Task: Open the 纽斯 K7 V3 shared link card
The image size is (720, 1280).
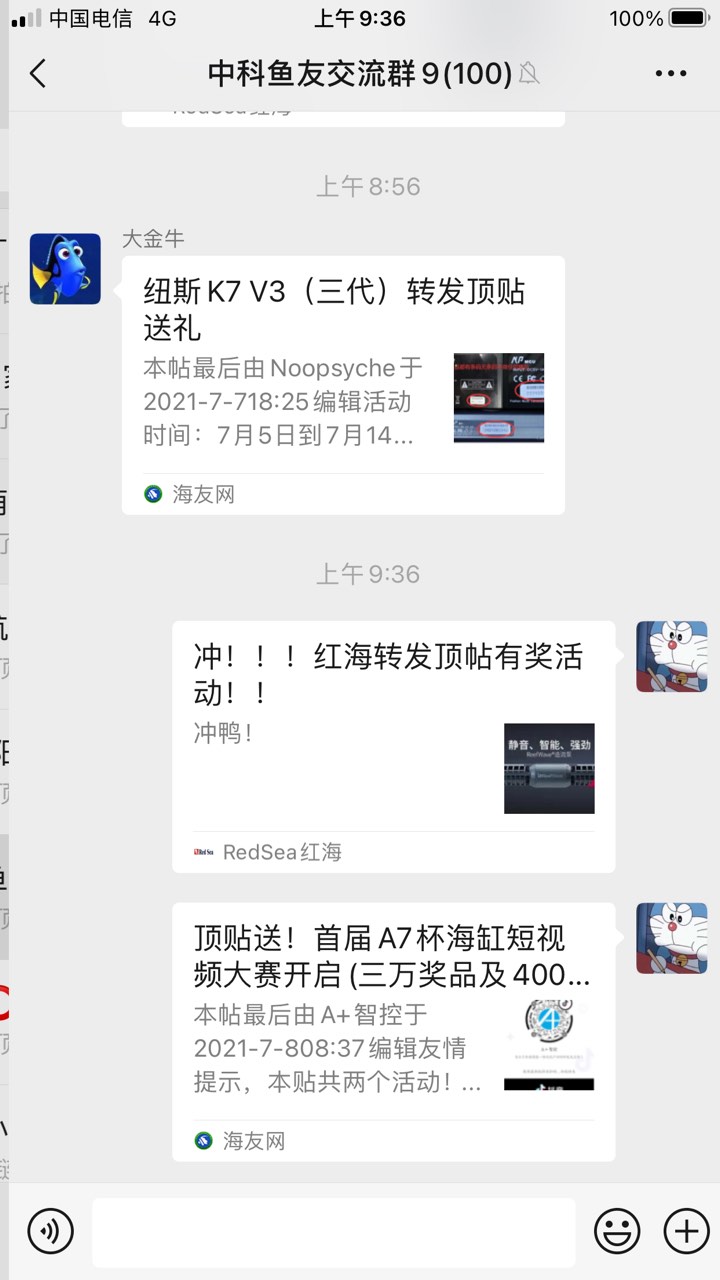Action: [x=343, y=385]
